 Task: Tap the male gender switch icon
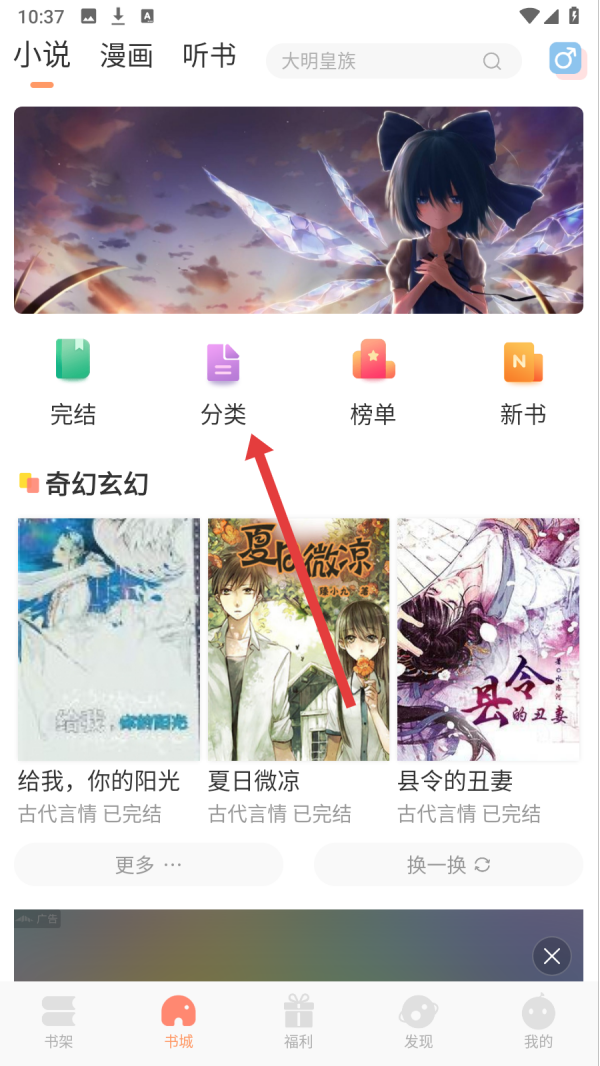[566, 60]
